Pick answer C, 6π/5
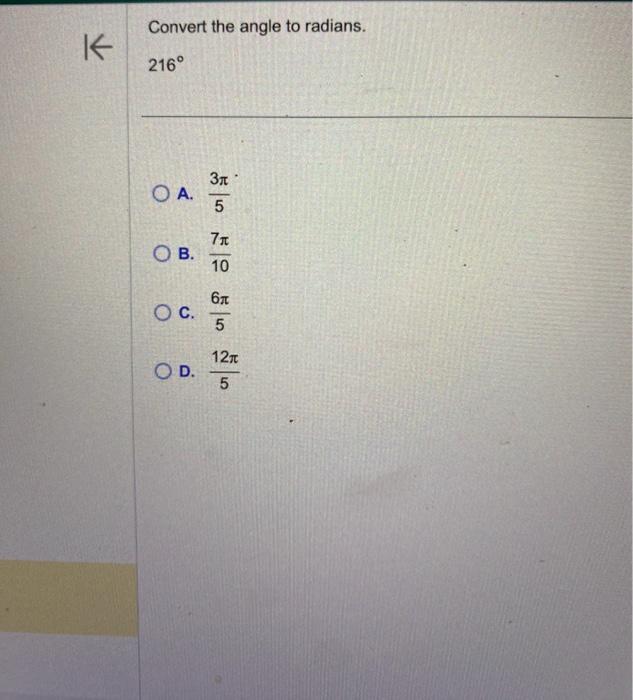This screenshot has height=700, width=633. 162,313
